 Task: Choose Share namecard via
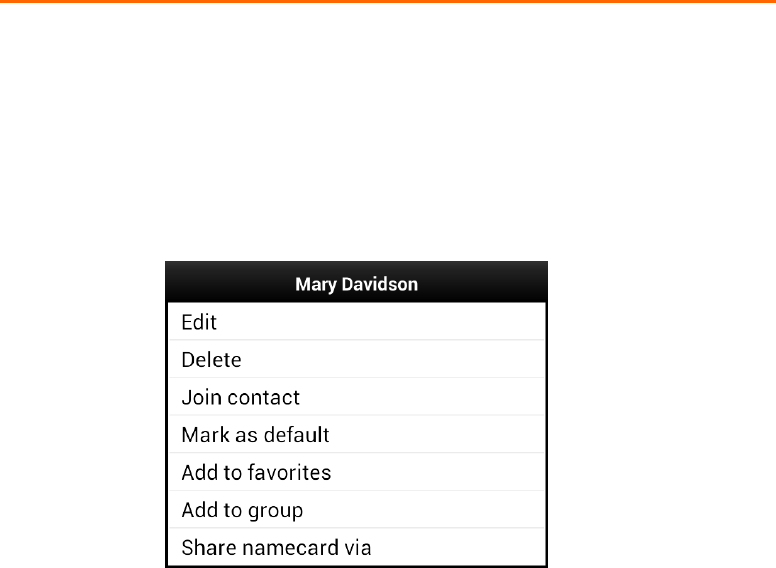tap(356, 547)
